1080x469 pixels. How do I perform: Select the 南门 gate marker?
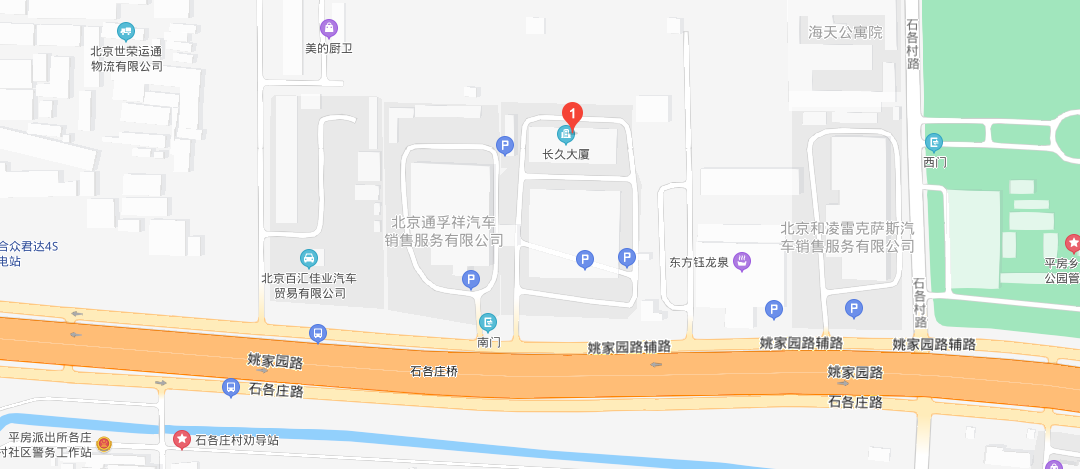click(487, 322)
